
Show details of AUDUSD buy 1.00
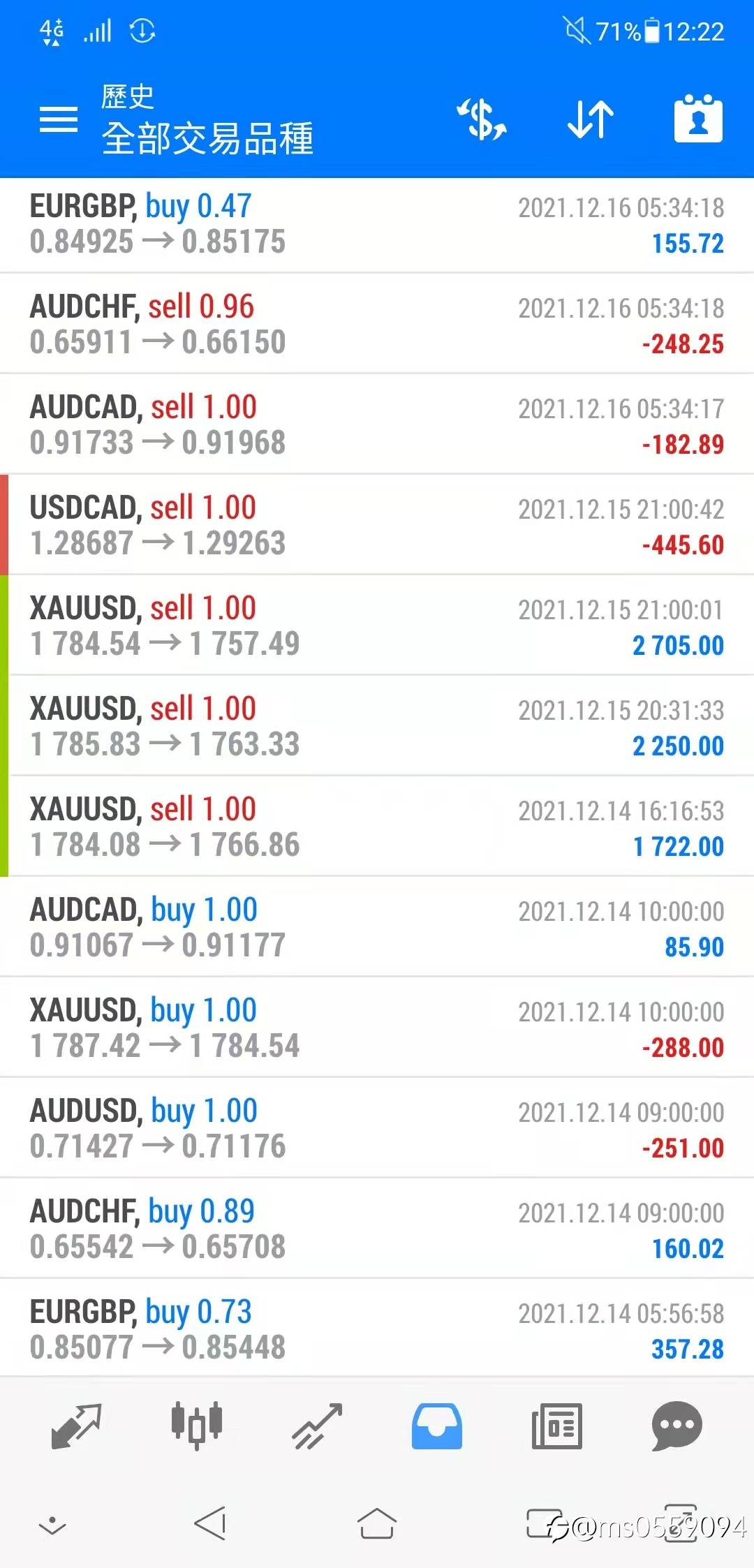point(377,1128)
